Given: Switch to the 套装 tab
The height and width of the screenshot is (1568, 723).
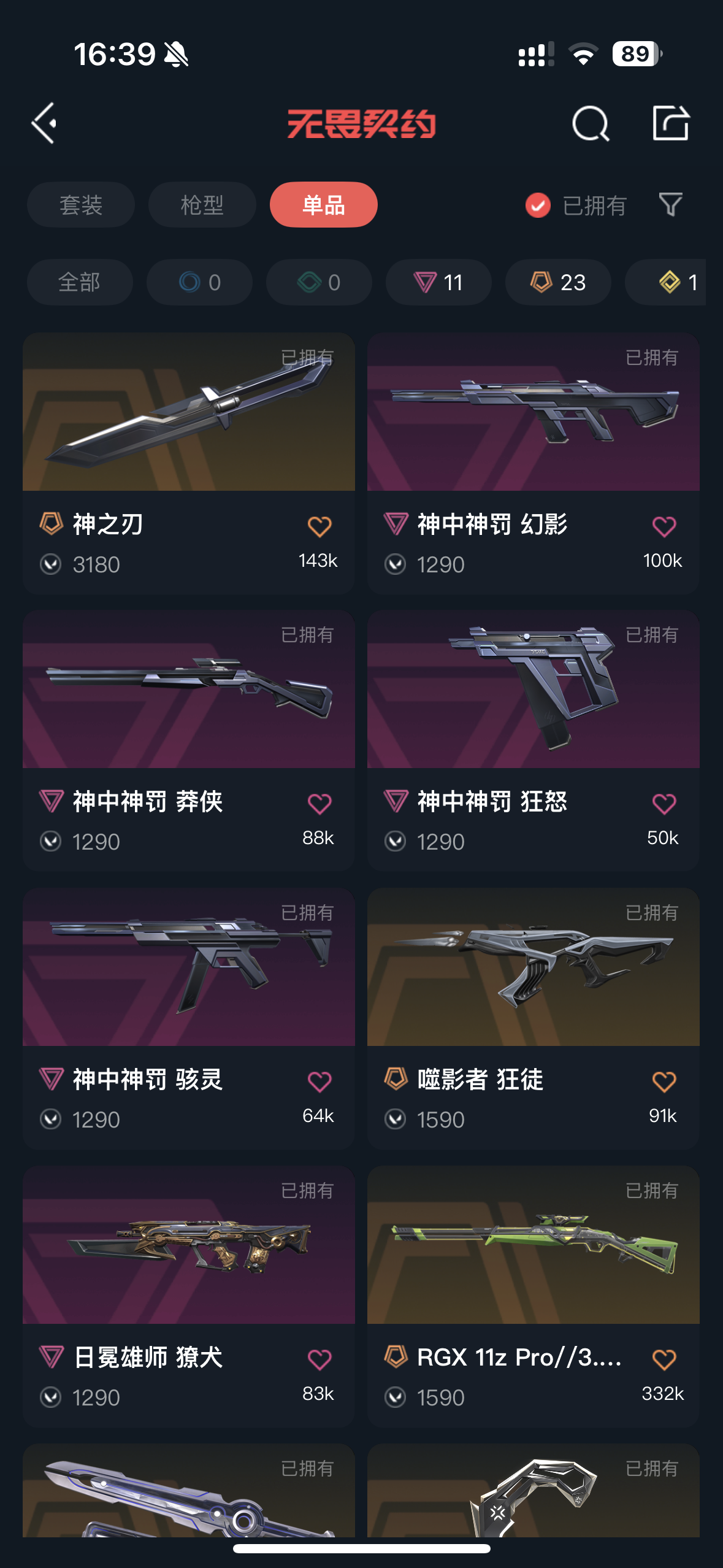Looking at the screenshot, I should click(81, 205).
